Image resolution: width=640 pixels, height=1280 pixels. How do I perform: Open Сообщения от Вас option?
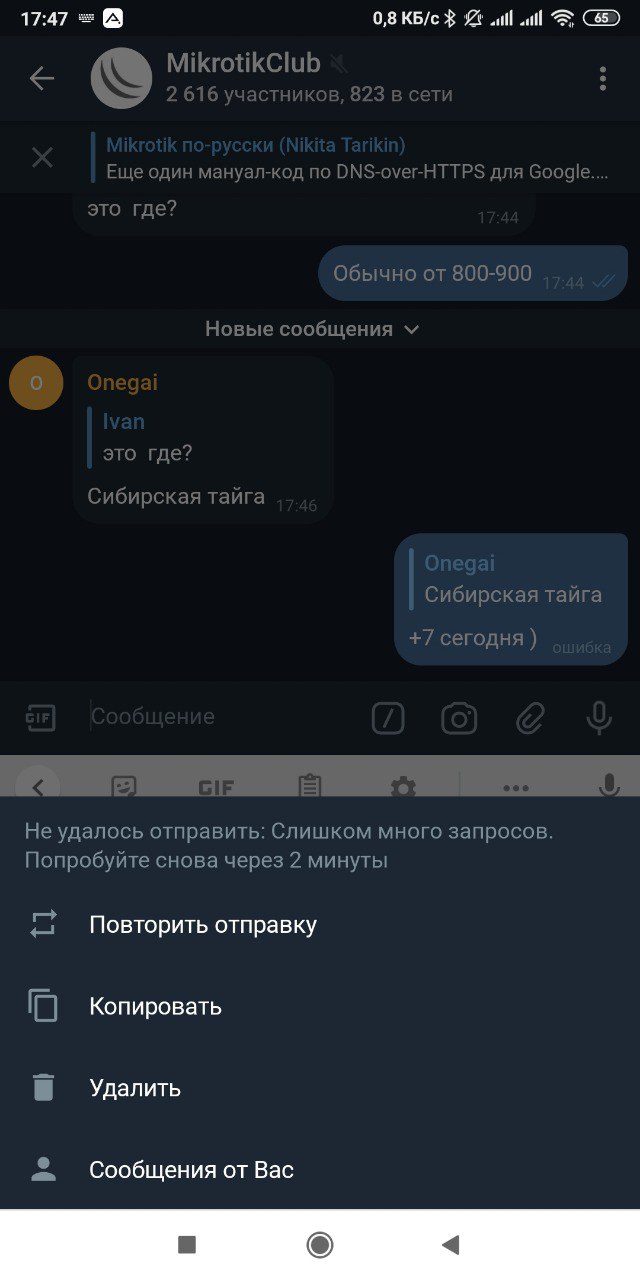pyautogui.click(x=191, y=1170)
